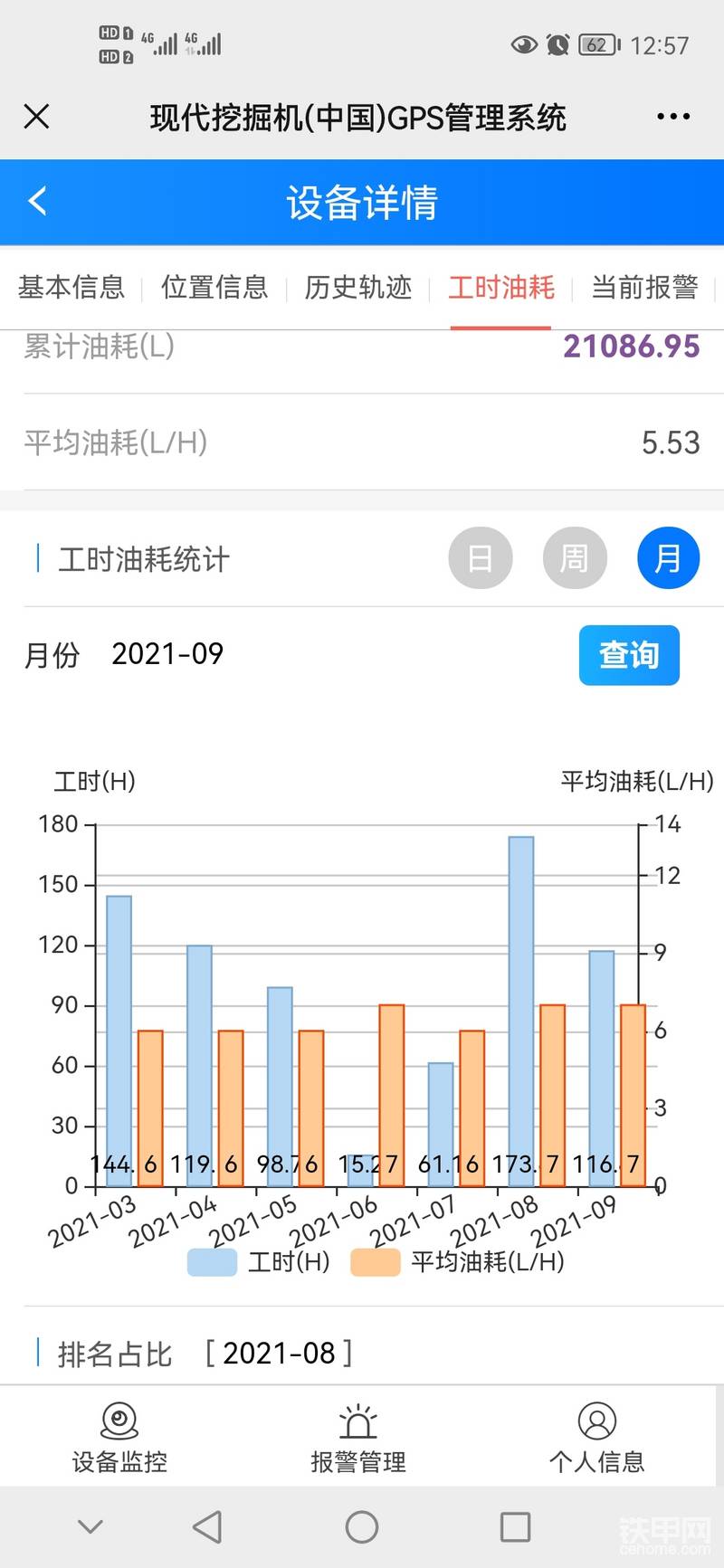Select the 工时油耗 tab
The width and height of the screenshot is (724, 1568).
501,287
